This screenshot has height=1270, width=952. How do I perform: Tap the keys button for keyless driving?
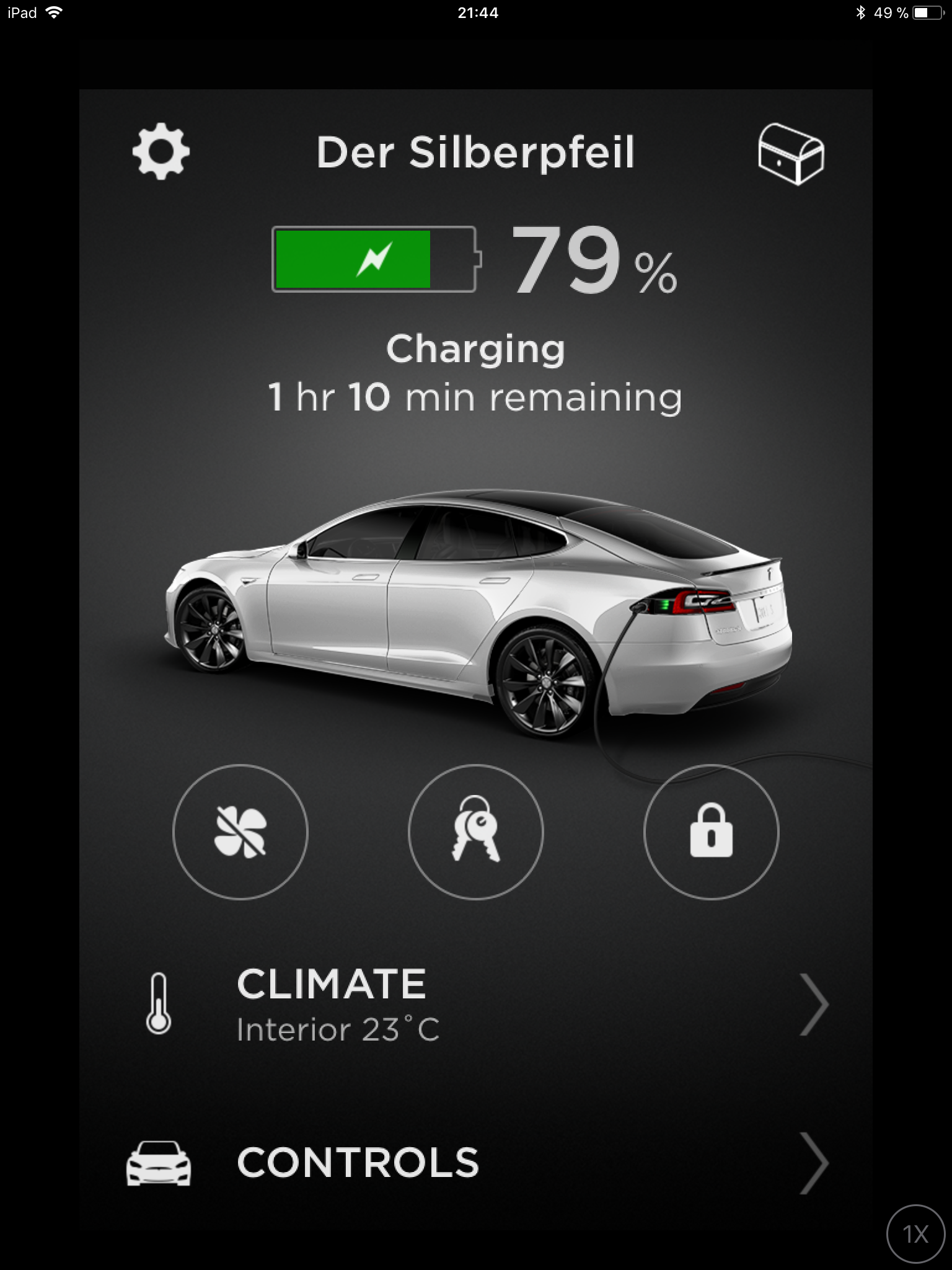point(475,832)
